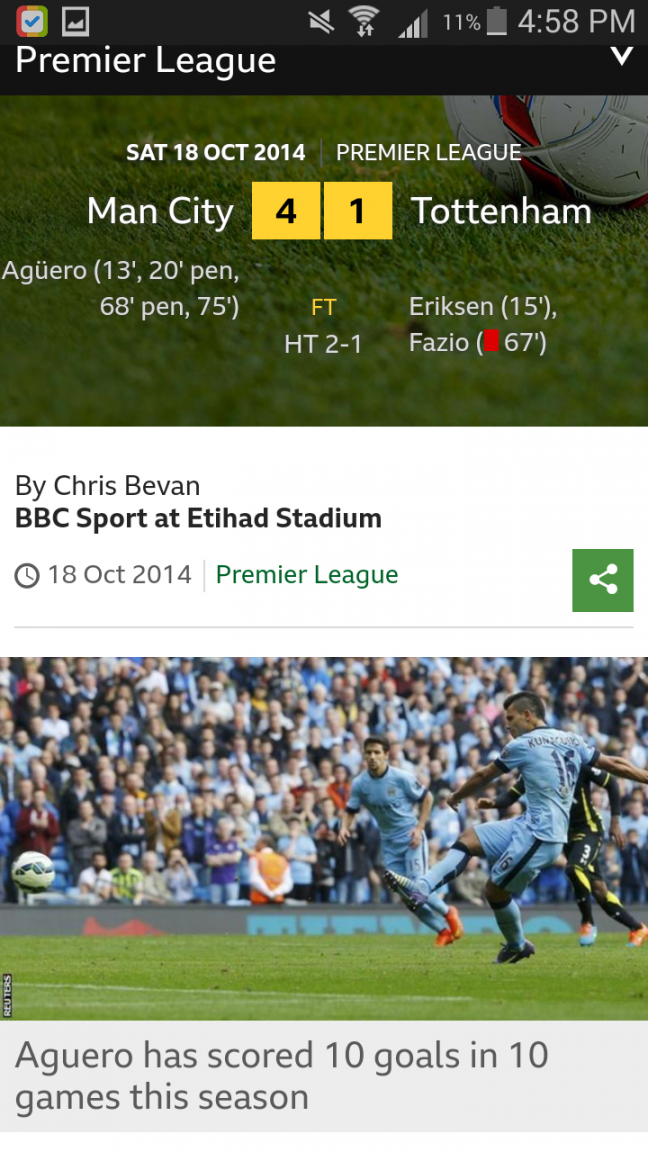648x1152 pixels.
Task: Open the green Premier League link
Action: 307,575
